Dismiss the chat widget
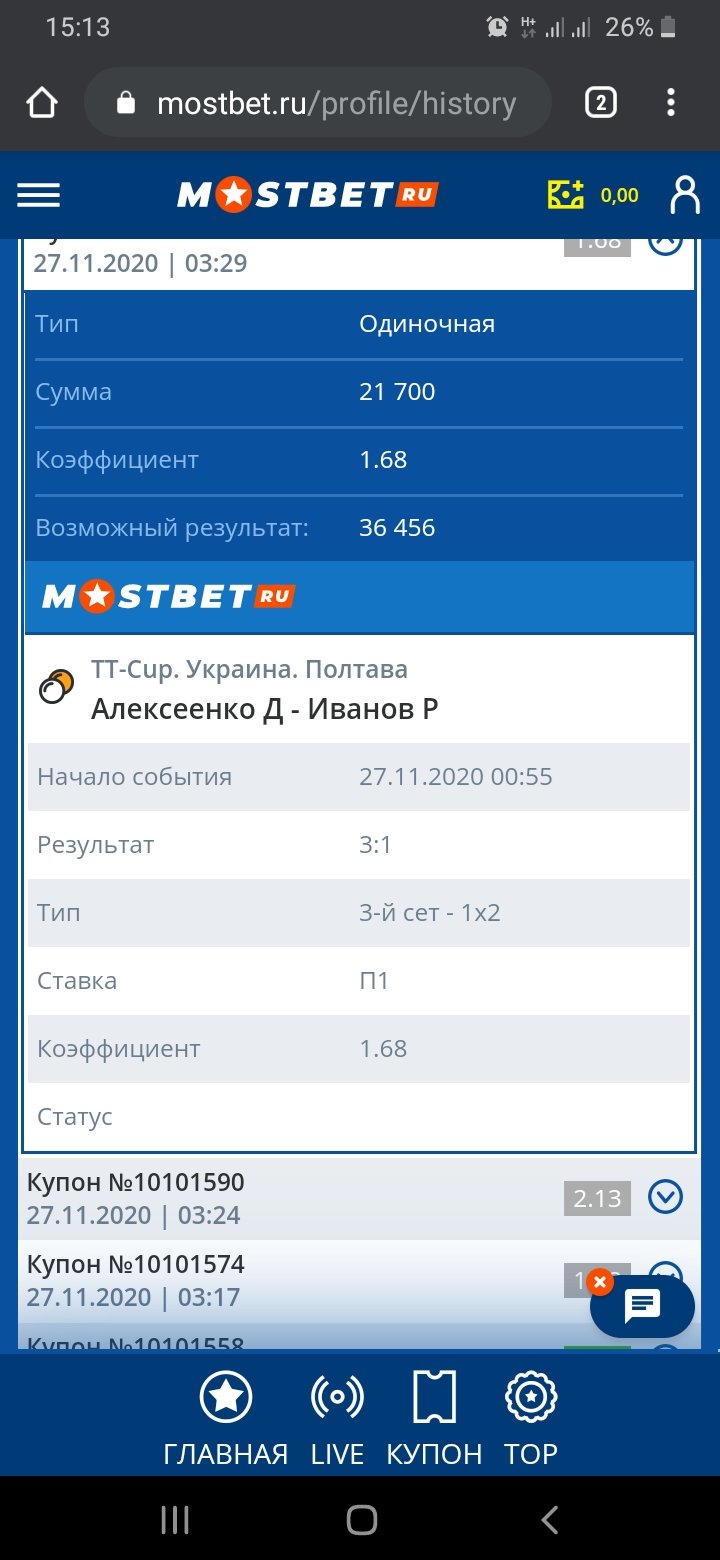The image size is (720, 1560). (599, 1281)
